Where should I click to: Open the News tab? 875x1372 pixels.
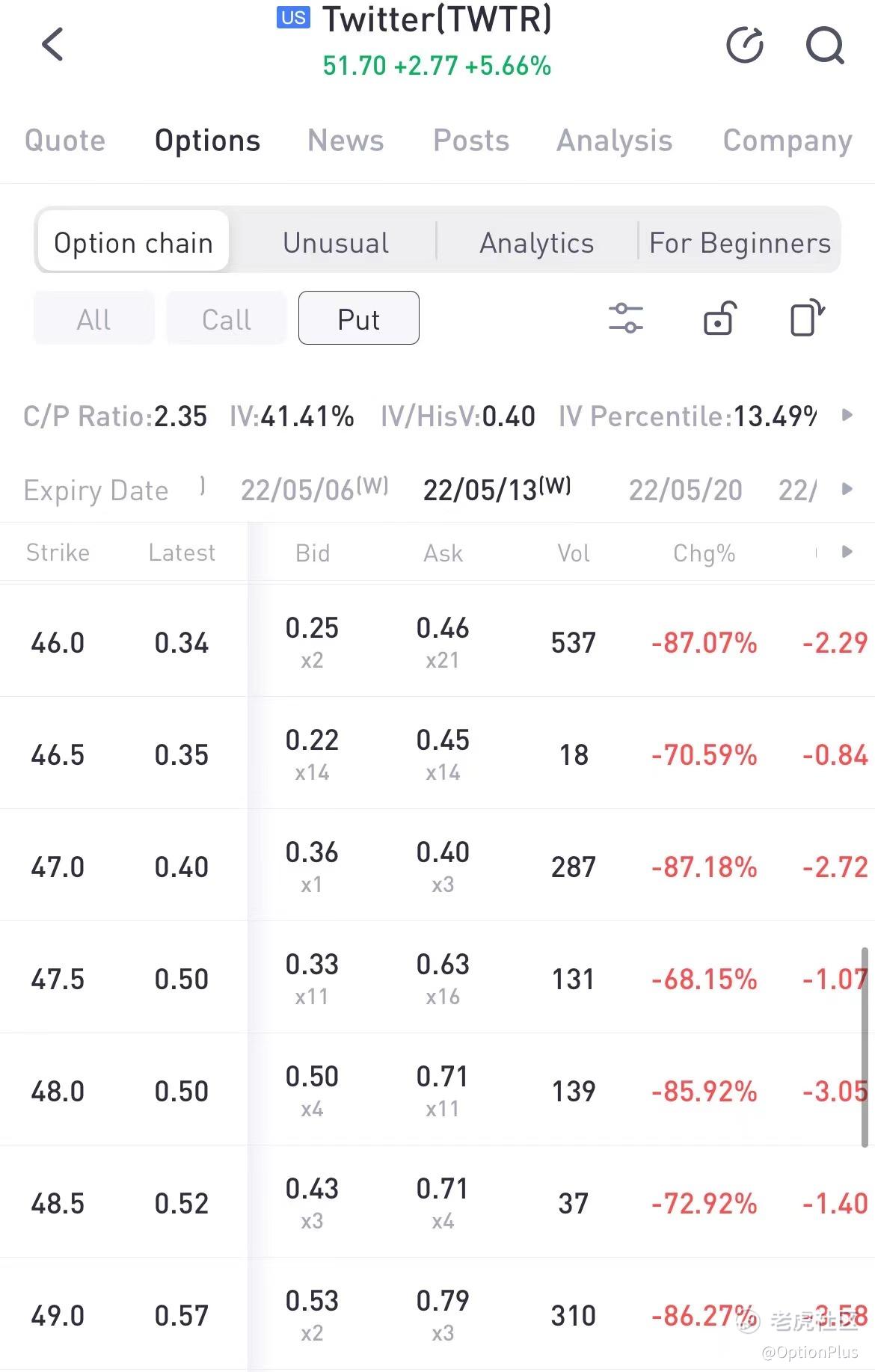tap(346, 141)
